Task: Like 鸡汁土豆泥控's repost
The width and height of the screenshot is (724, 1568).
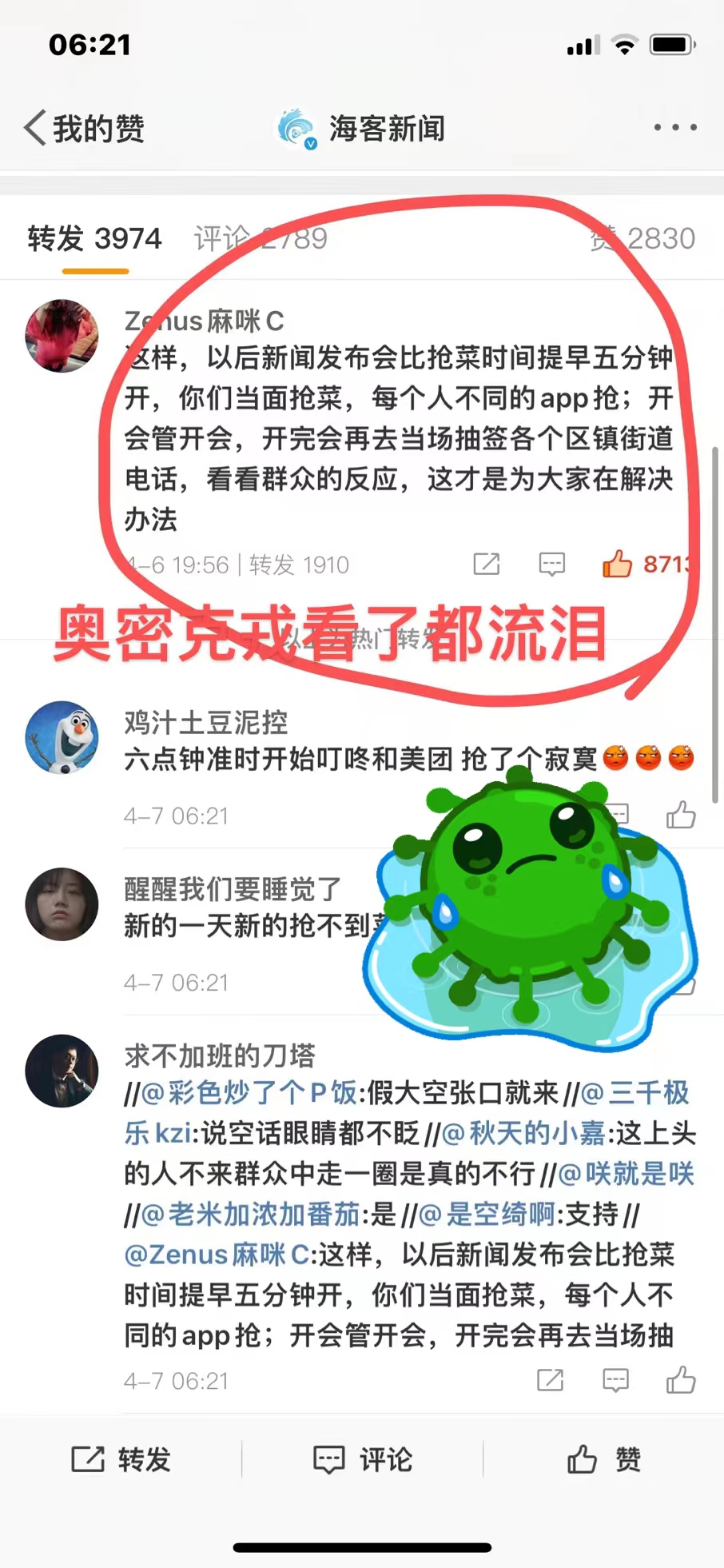Action: click(681, 816)
